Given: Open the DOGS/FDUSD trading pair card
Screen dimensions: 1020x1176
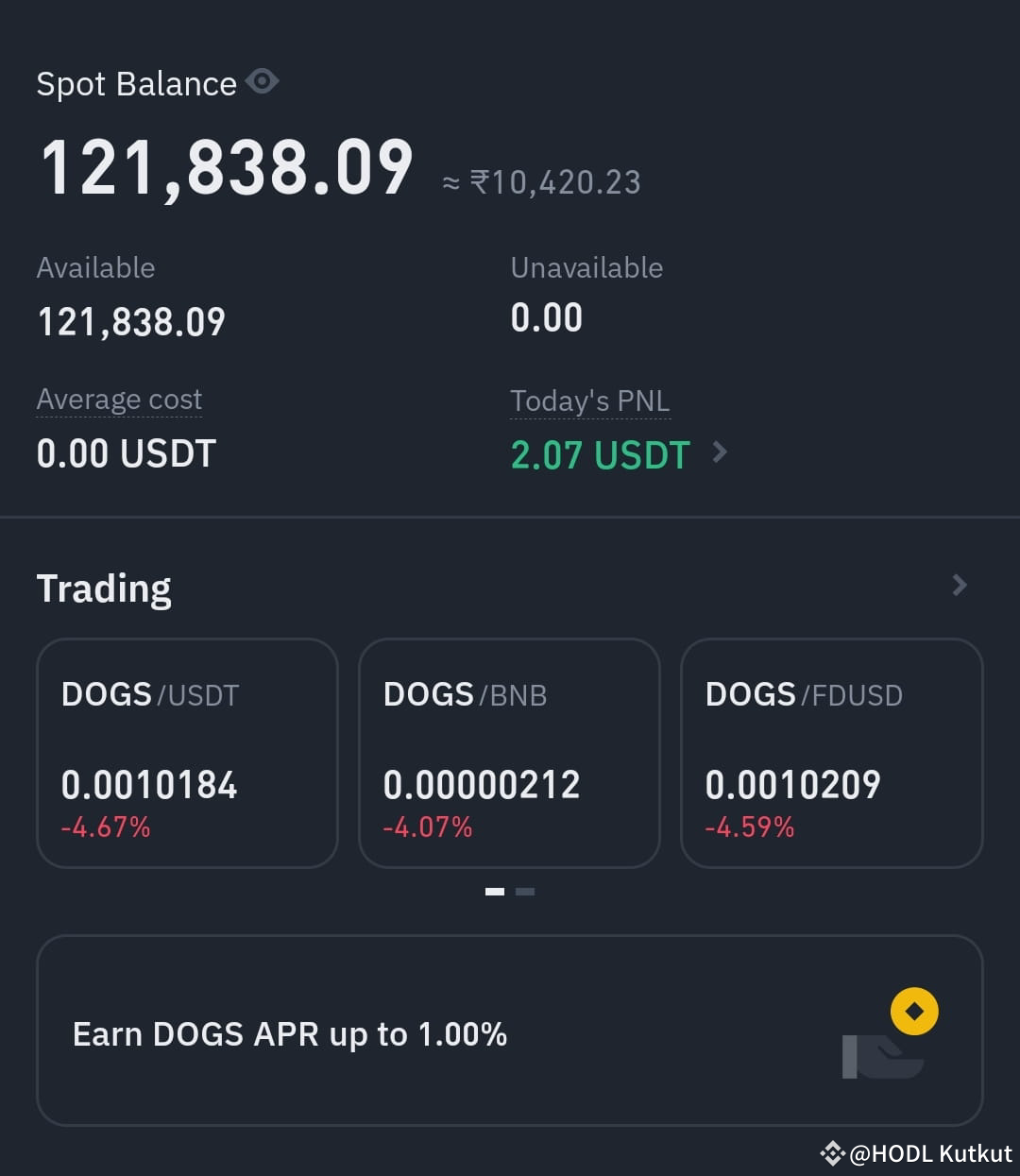Looking at the screenshot, I should point(832,754).
